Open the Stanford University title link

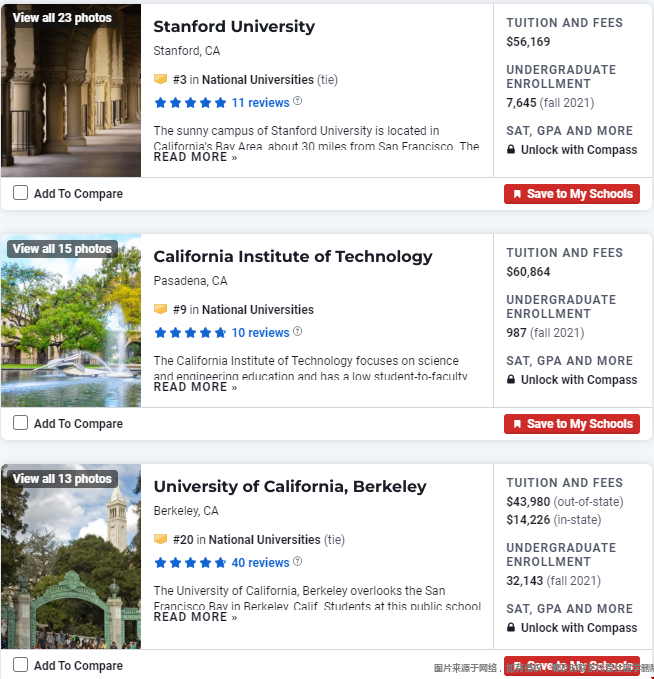click(233, 27)
